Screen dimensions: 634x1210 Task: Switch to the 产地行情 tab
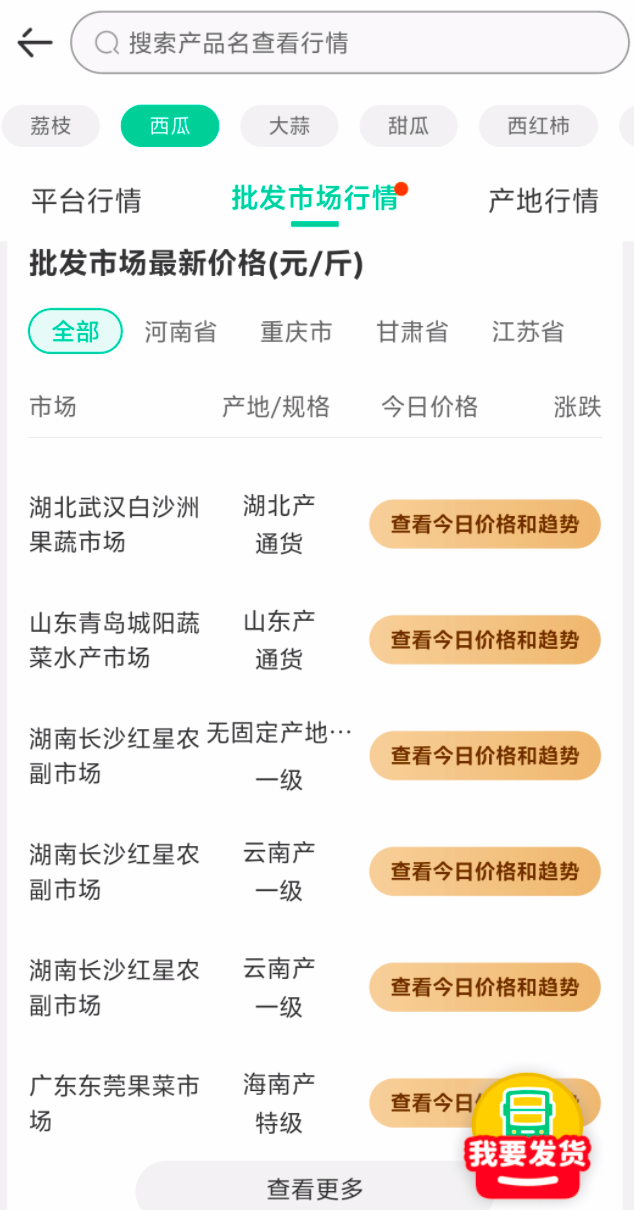[x=543, y=201]
